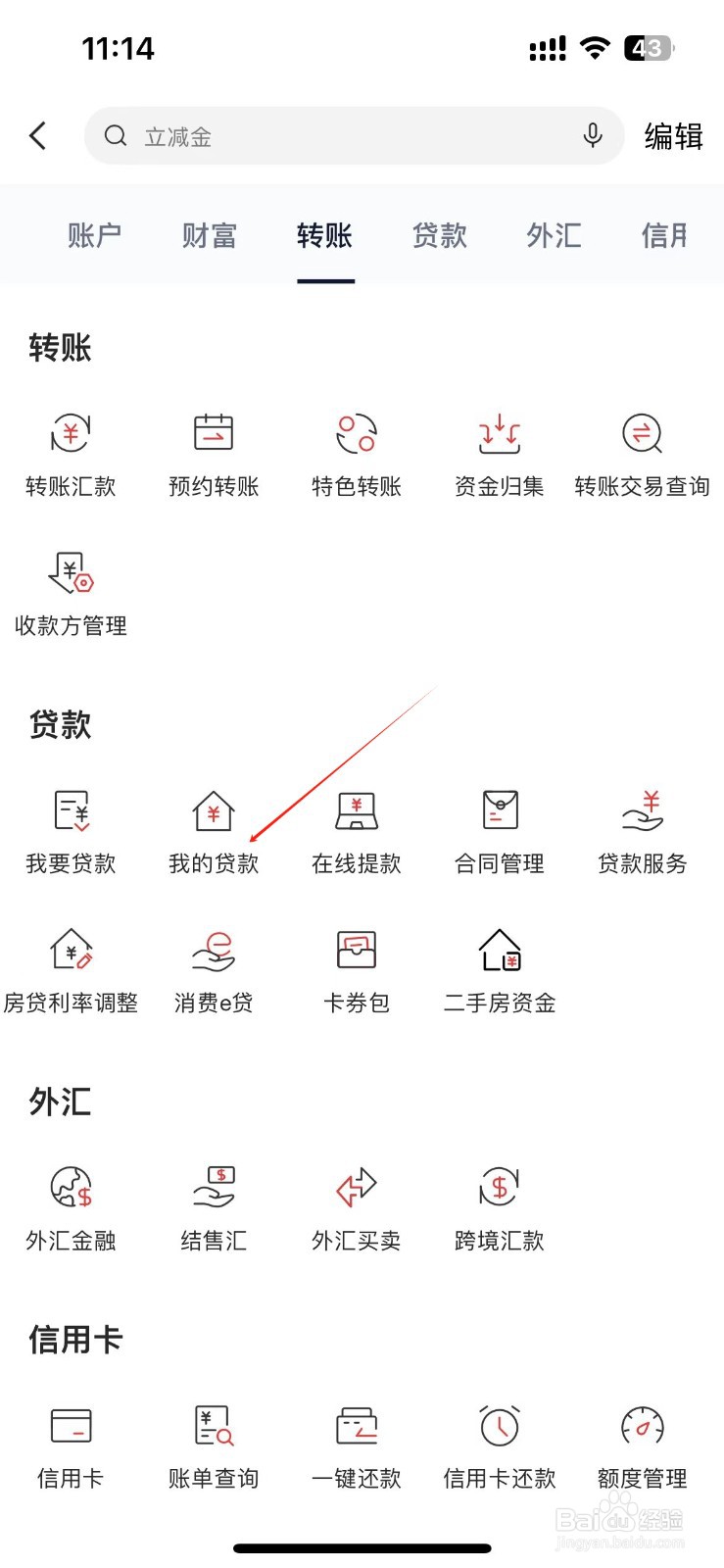The height and width of the screenshot is (1568, 724).
Task: Open 特色转账 special transfer
Action: click(356, 451)
